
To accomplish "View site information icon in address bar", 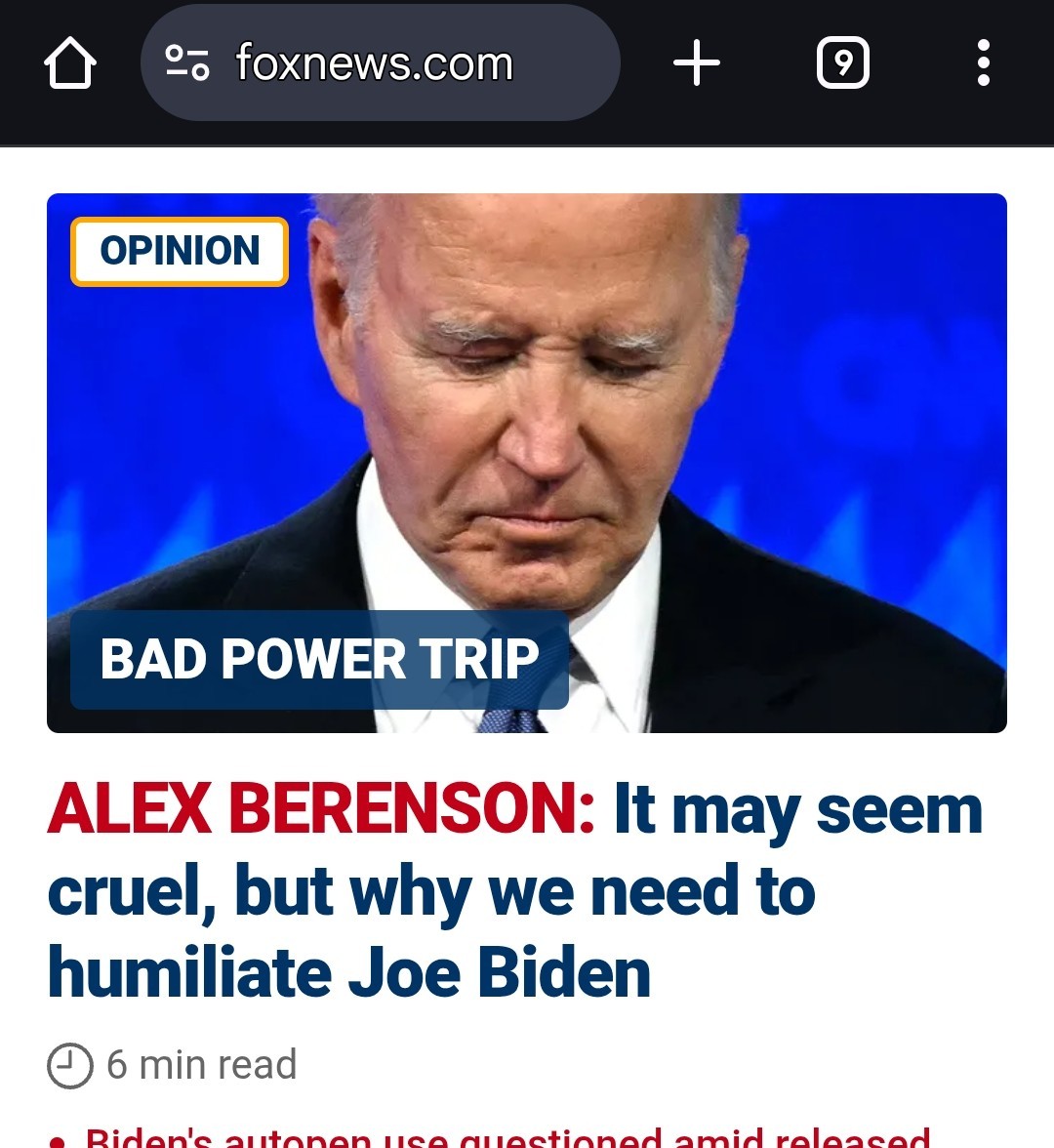I will [186, 63].
